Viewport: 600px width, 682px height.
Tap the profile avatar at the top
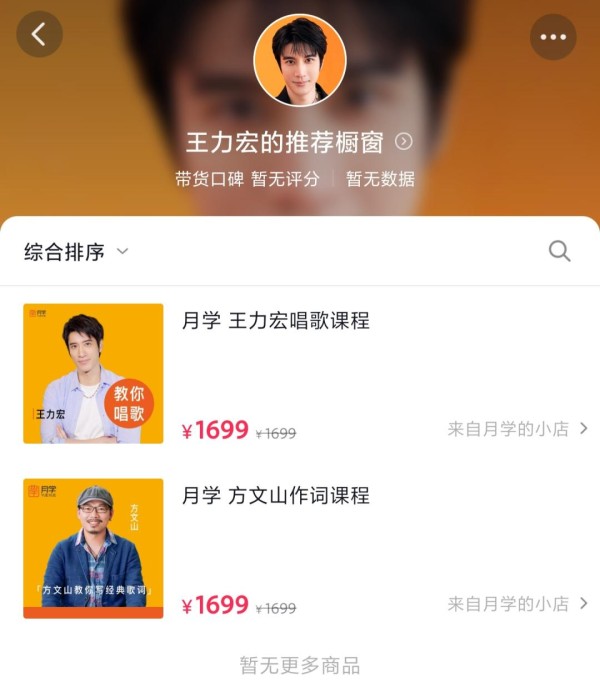click(x=300, y=60)
